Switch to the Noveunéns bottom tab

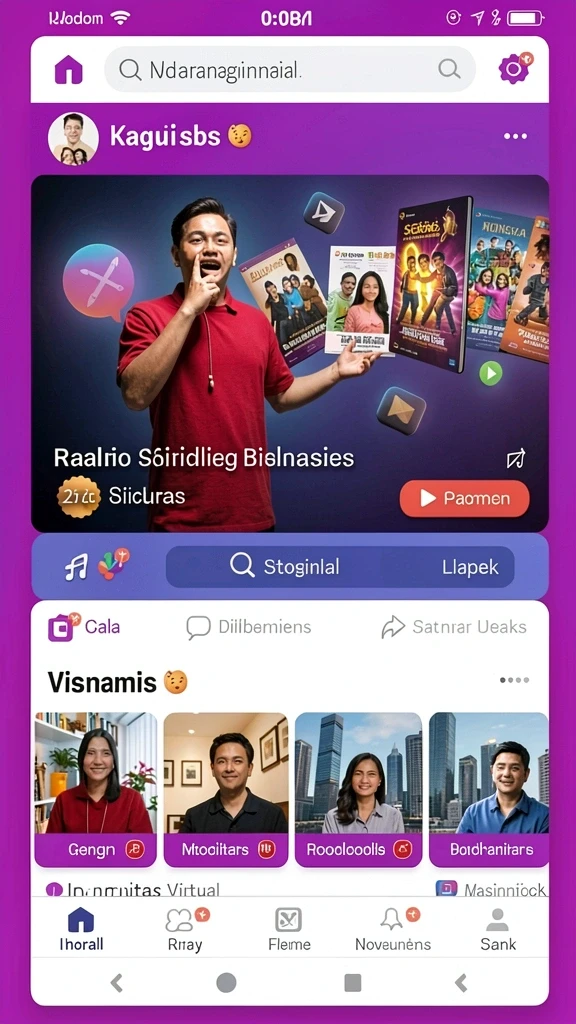tap(393, 929)
